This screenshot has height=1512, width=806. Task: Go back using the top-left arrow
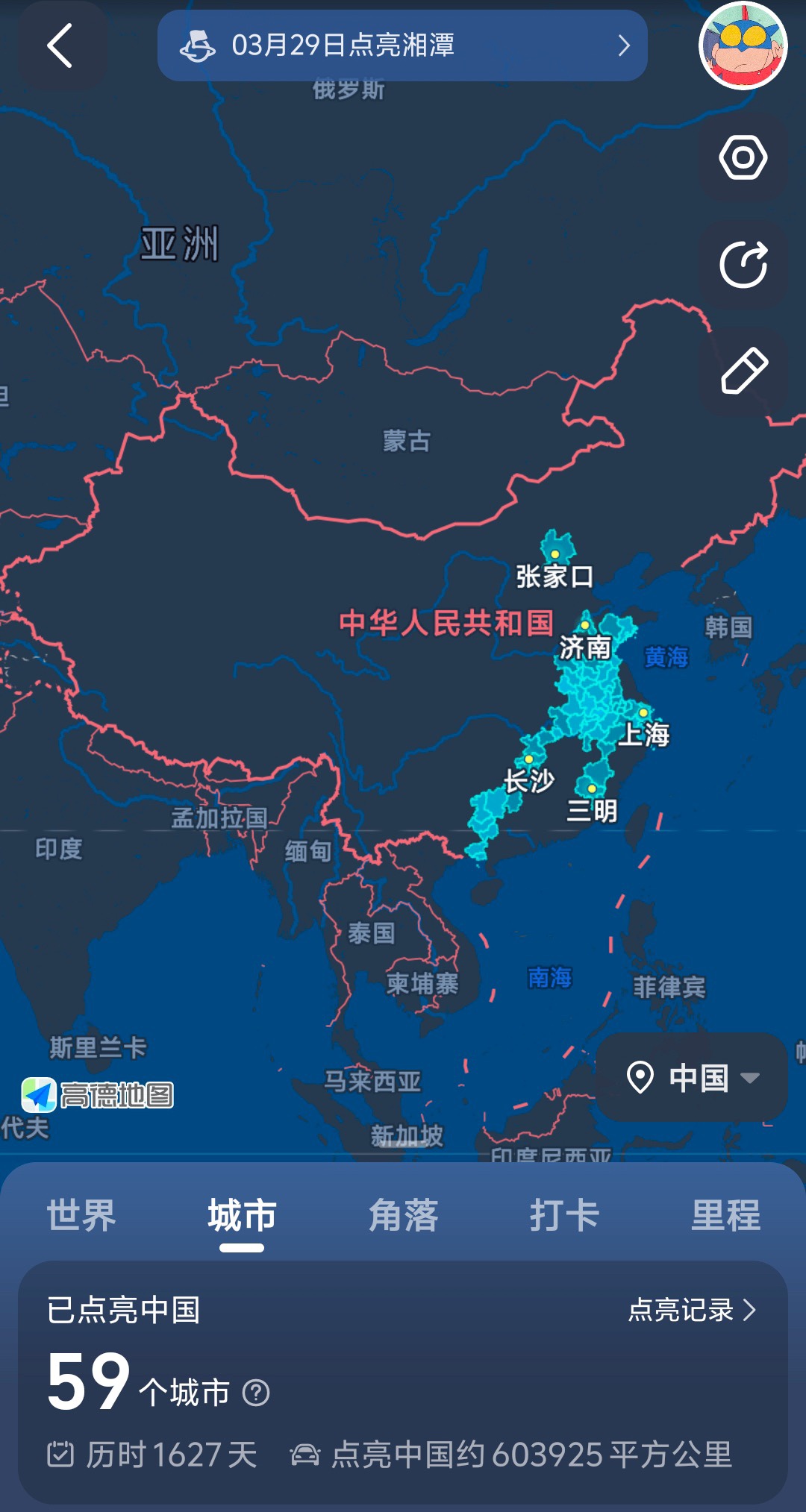coord(61,46)
